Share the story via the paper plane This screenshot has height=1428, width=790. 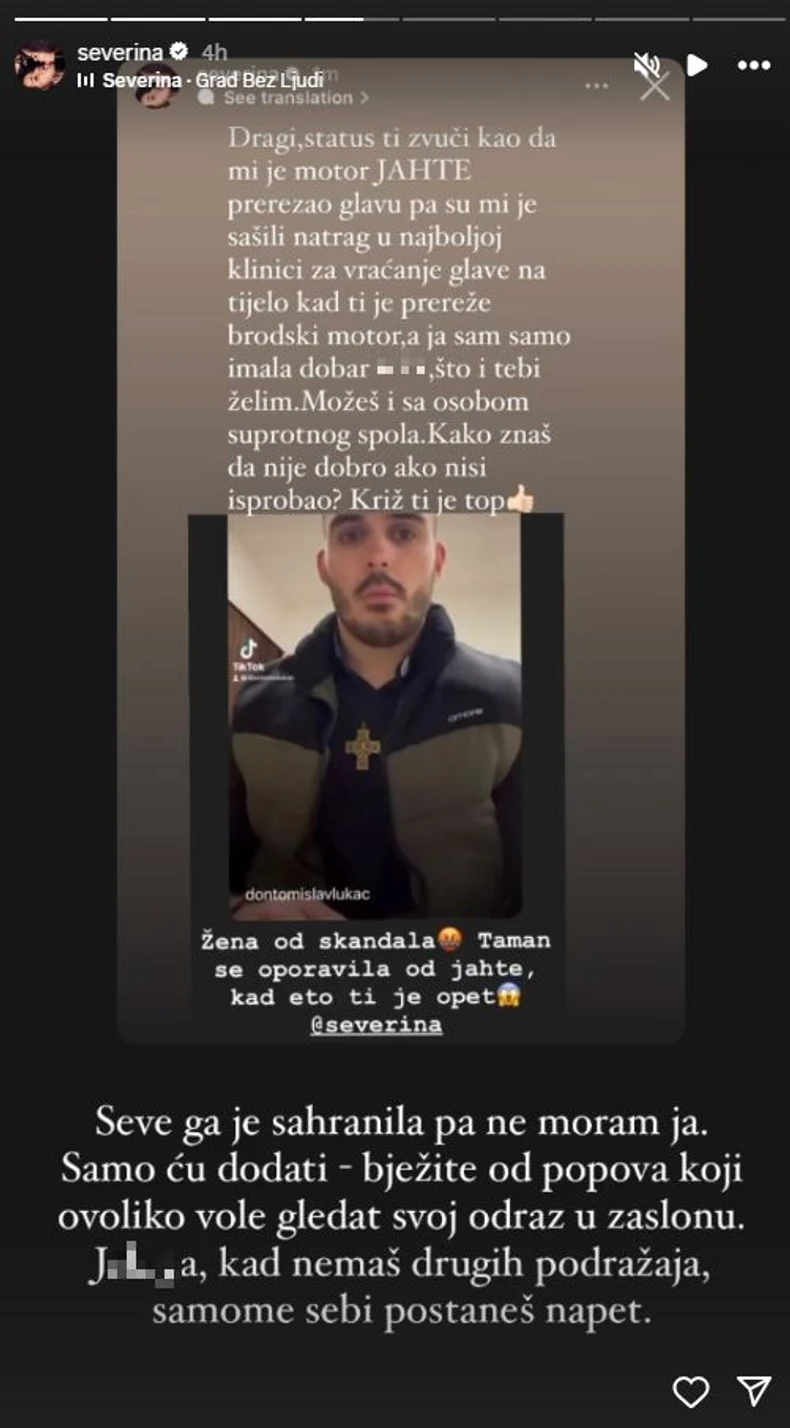tap(753, 1390)
